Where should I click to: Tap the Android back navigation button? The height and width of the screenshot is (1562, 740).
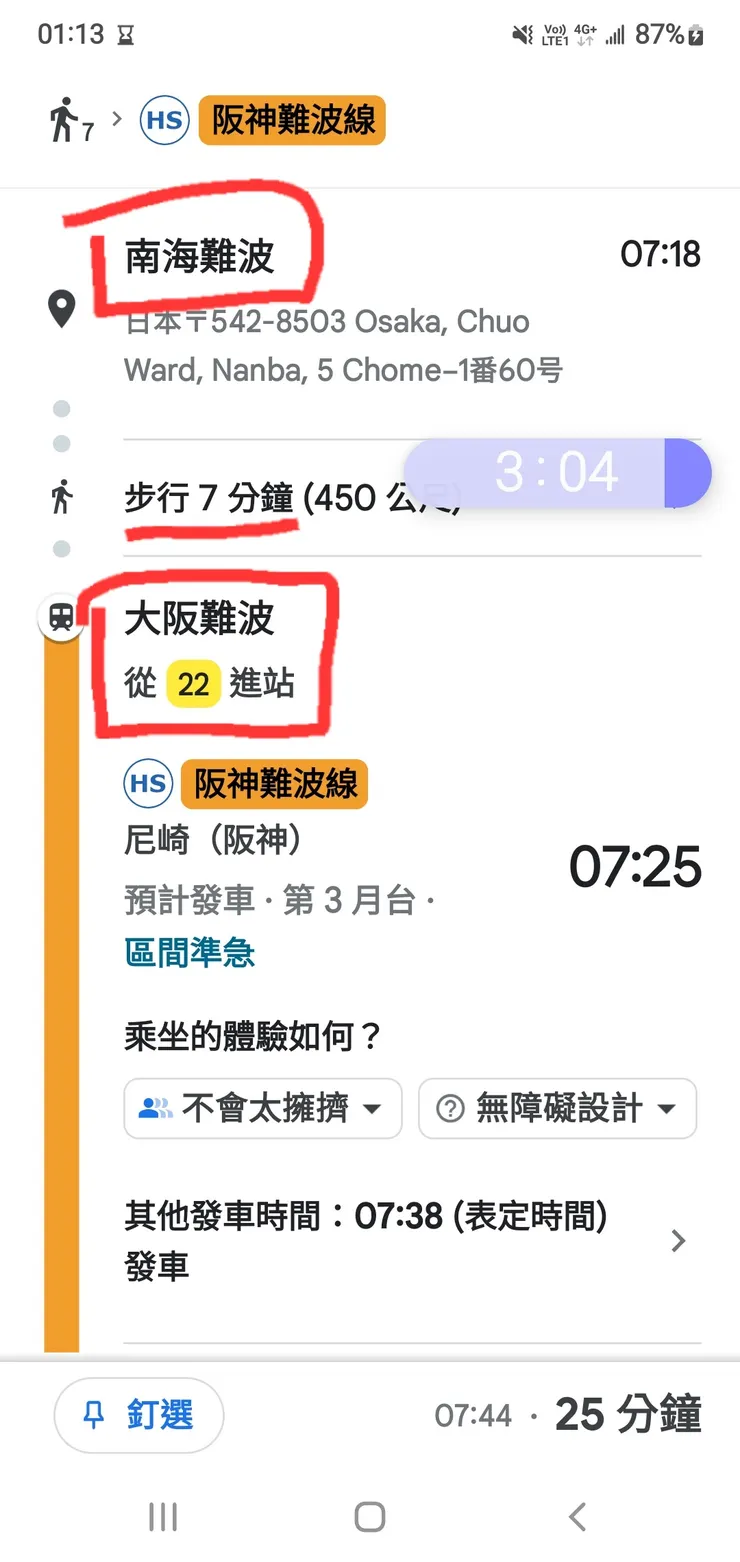coord(577,1516)
